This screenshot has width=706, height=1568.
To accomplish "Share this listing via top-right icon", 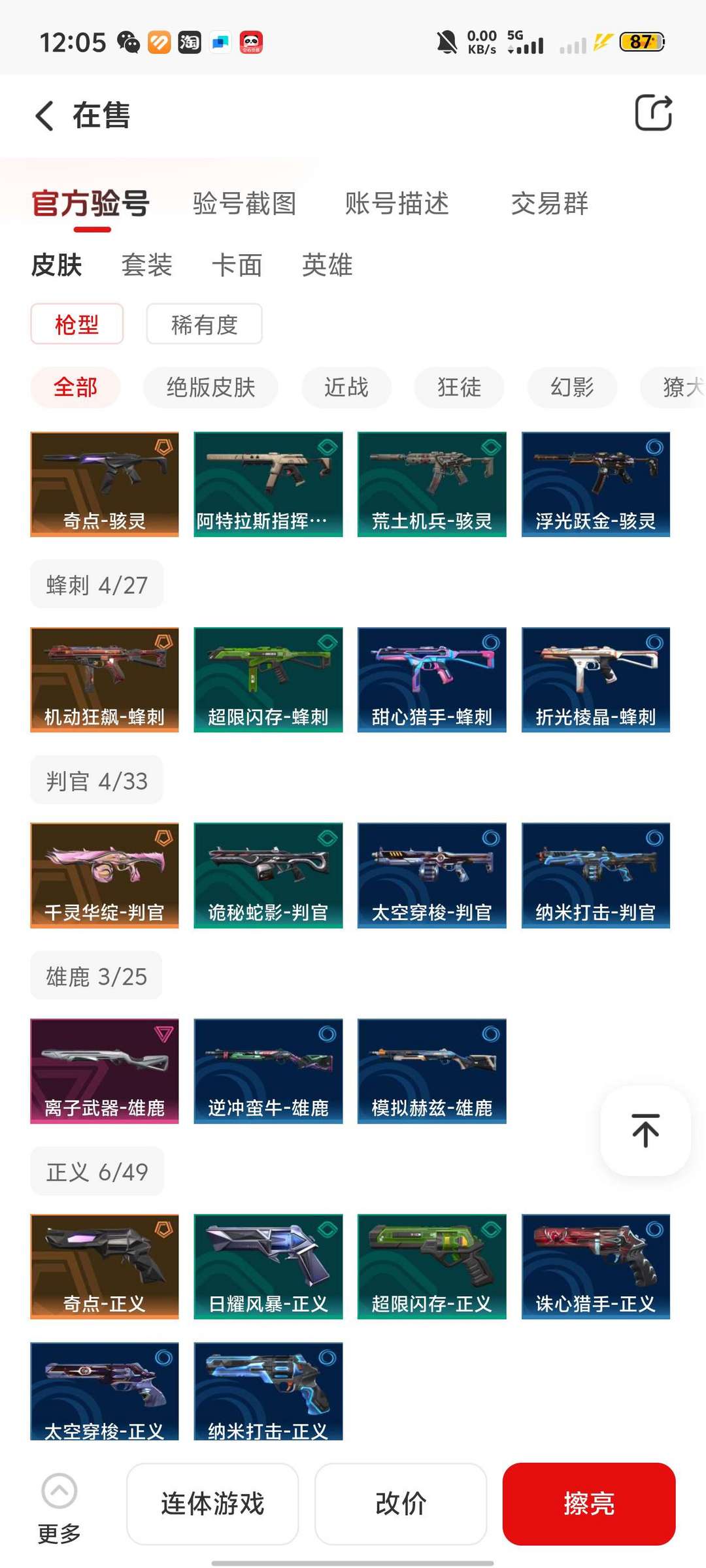I will 653,113.
